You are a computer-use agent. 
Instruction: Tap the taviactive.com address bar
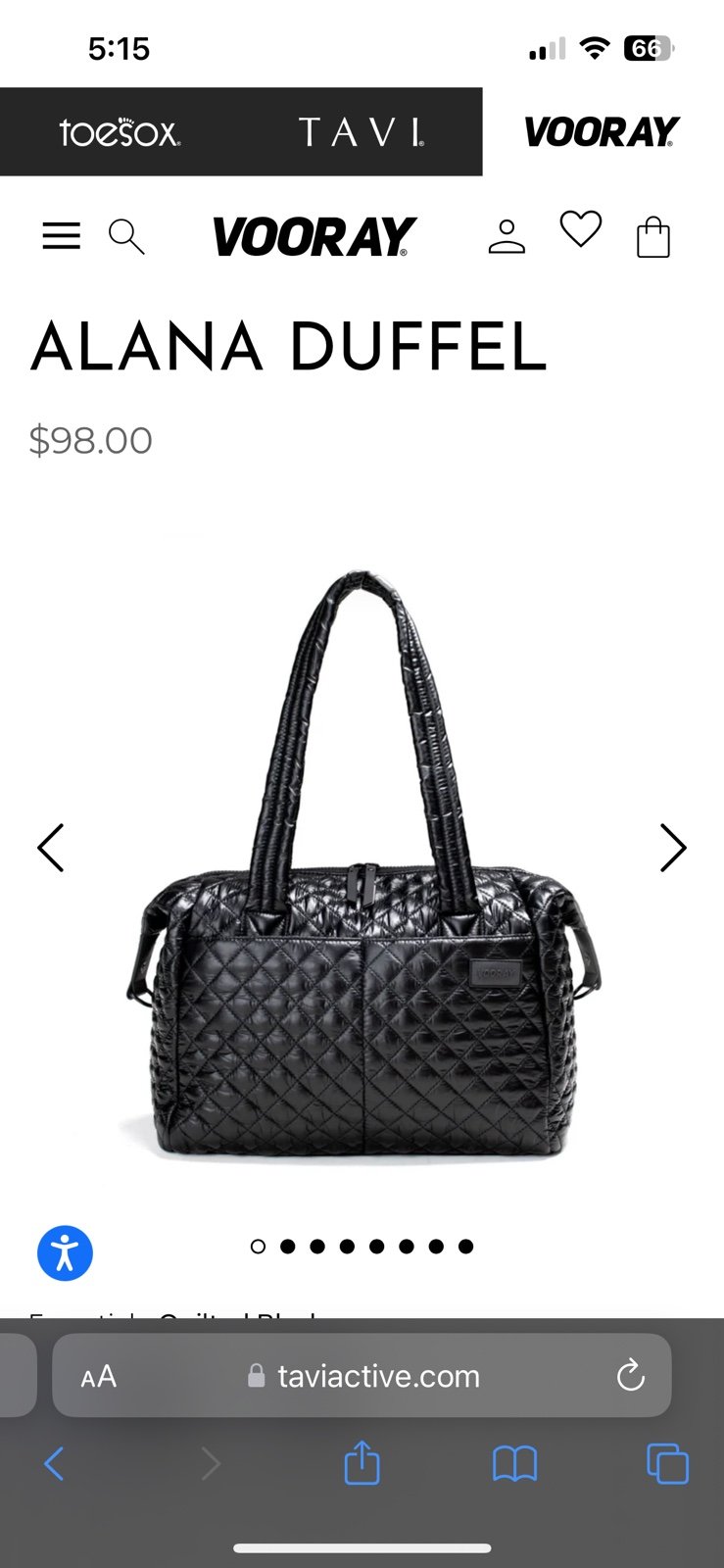tap(362, 1376)
